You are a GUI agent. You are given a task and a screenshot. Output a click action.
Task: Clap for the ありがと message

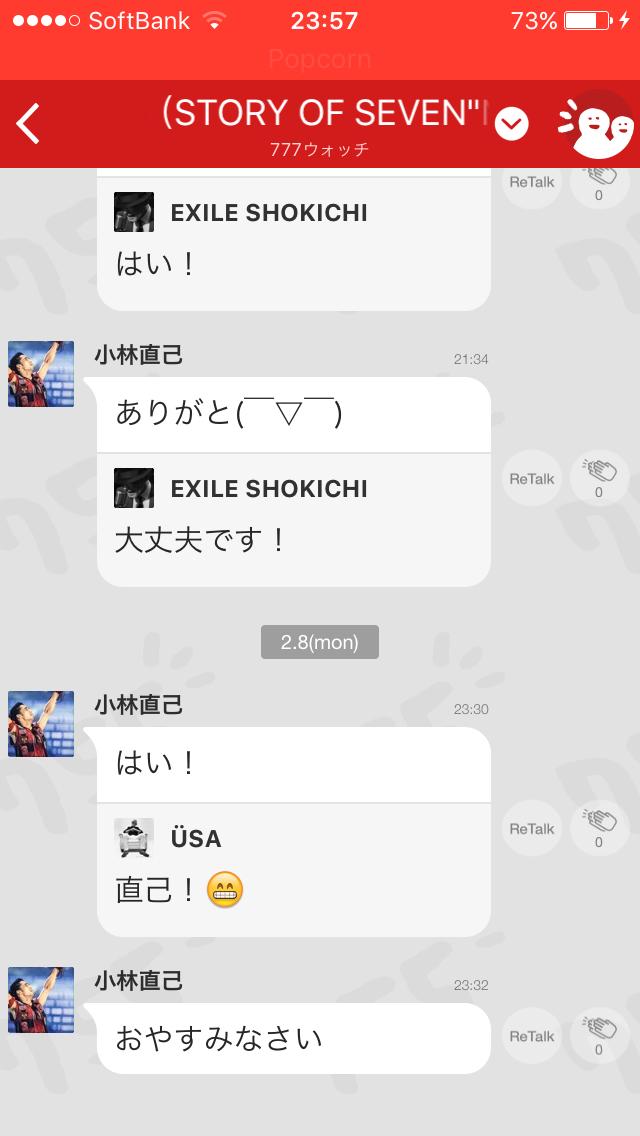[599, 476]
